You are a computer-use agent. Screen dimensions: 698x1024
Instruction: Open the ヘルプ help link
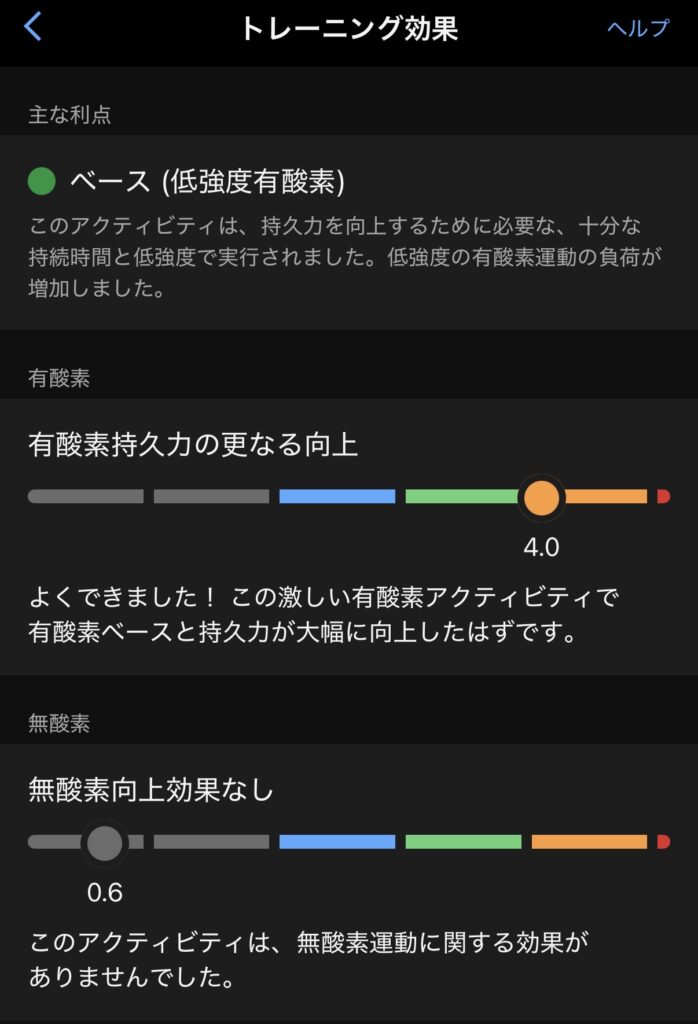[638, 28]
